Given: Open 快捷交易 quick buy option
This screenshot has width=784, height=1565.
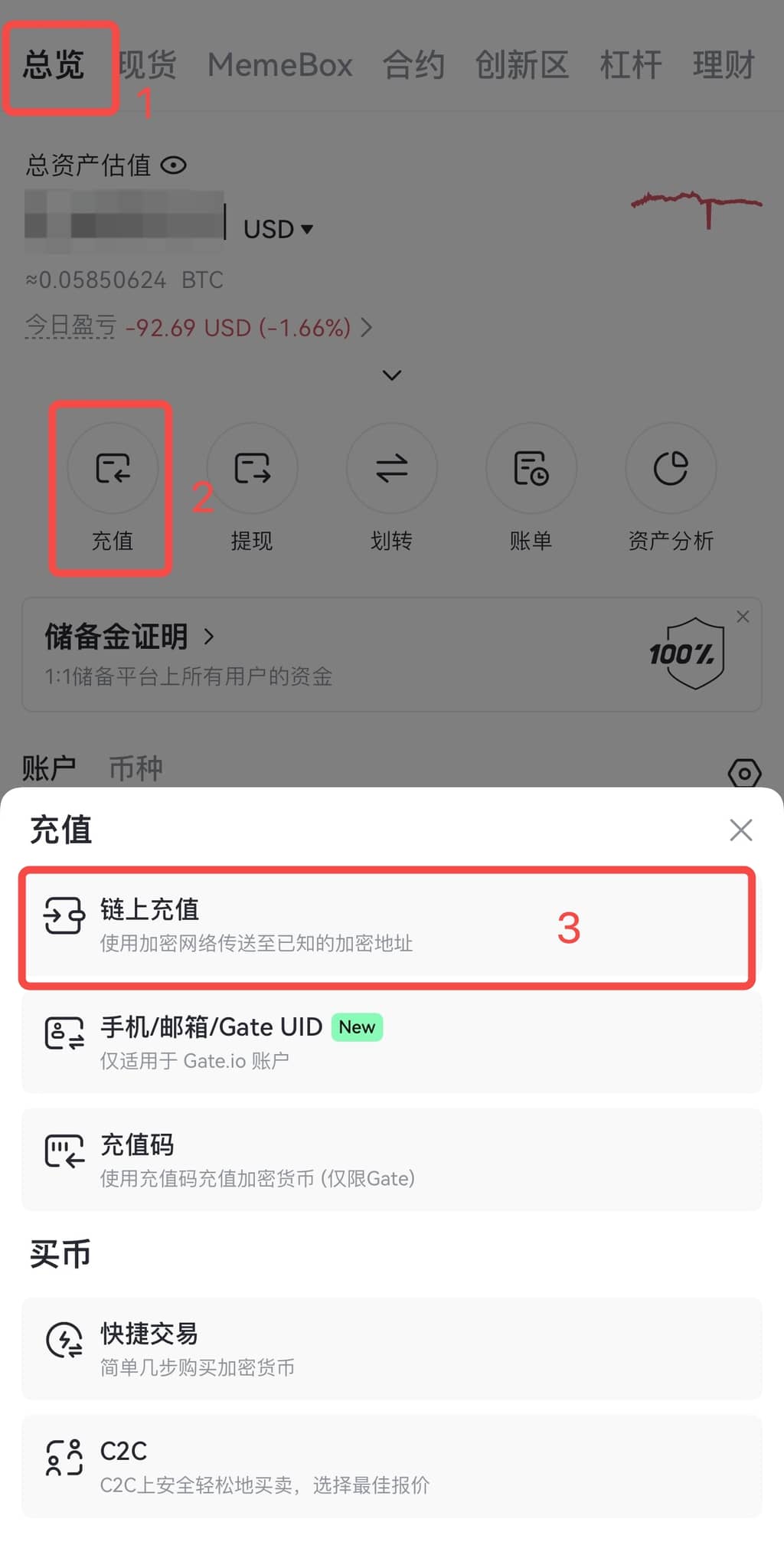Looking at the screenshot, I should [x=391, y=1348].
